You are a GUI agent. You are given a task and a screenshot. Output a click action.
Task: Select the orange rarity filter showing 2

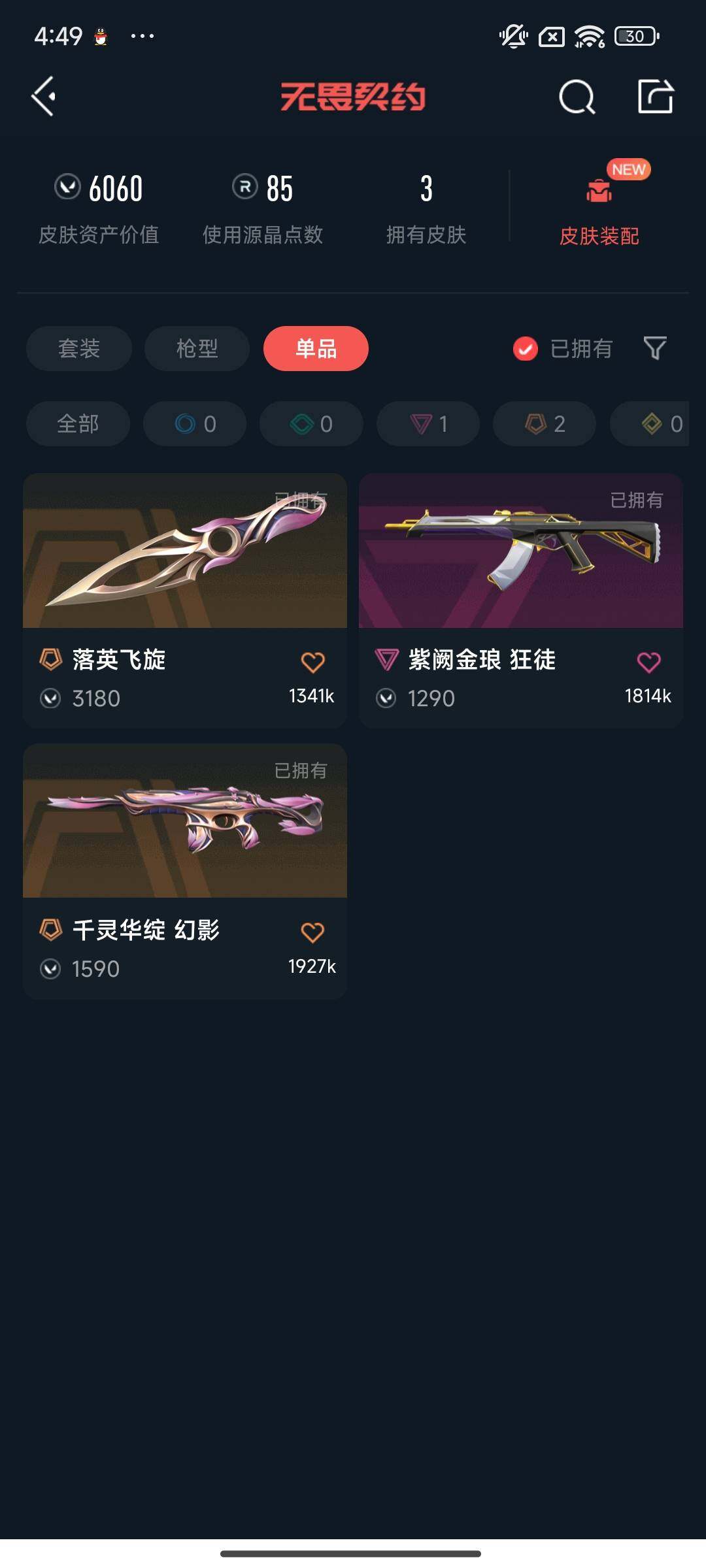[544, 423]
